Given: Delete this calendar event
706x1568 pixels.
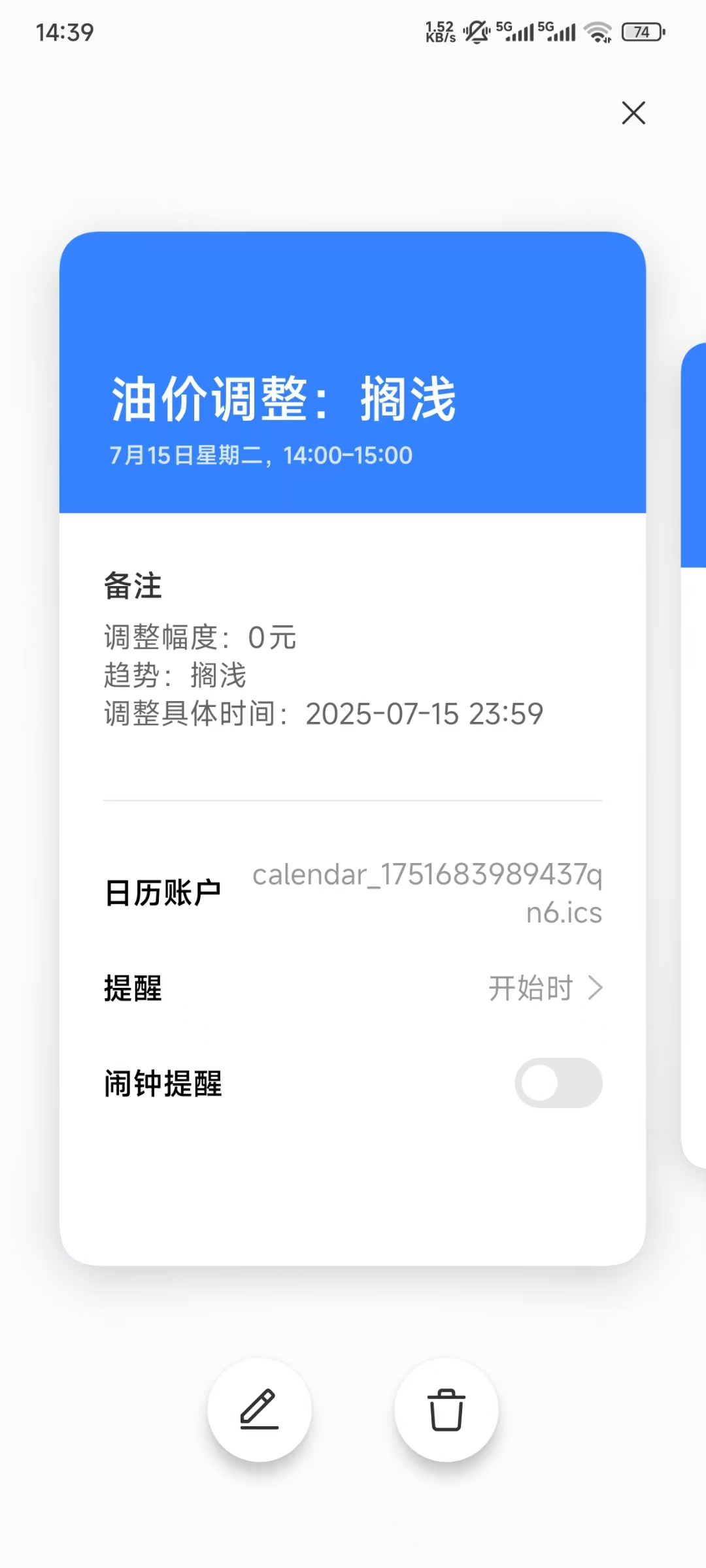Looking at the screenshot, I should coord(446,1409).
